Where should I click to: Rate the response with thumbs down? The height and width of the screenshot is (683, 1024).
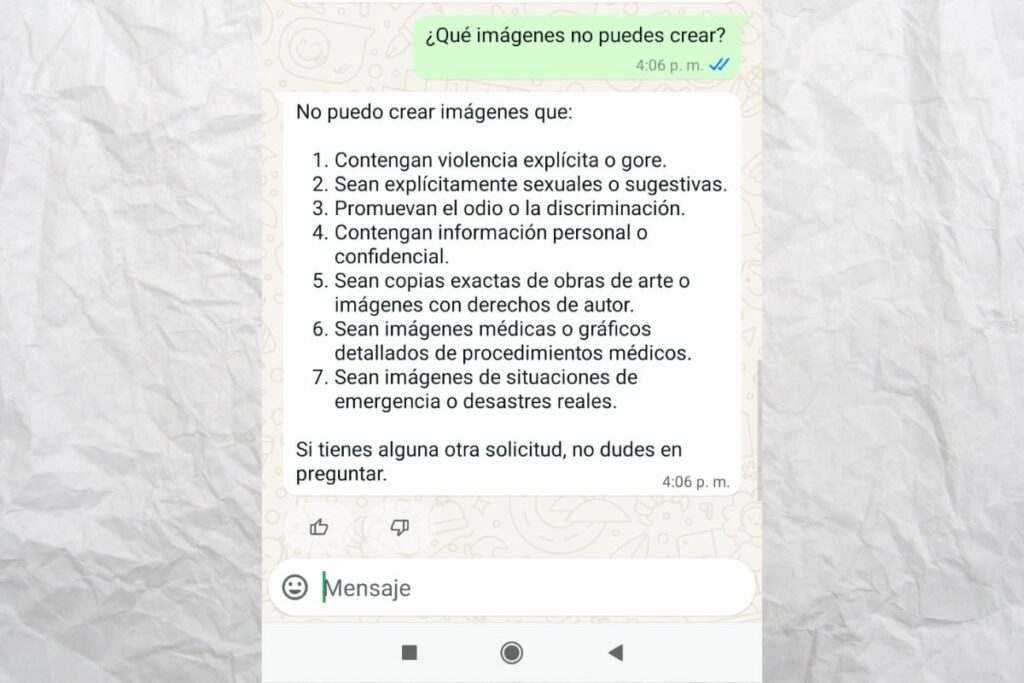pos(400,527)
